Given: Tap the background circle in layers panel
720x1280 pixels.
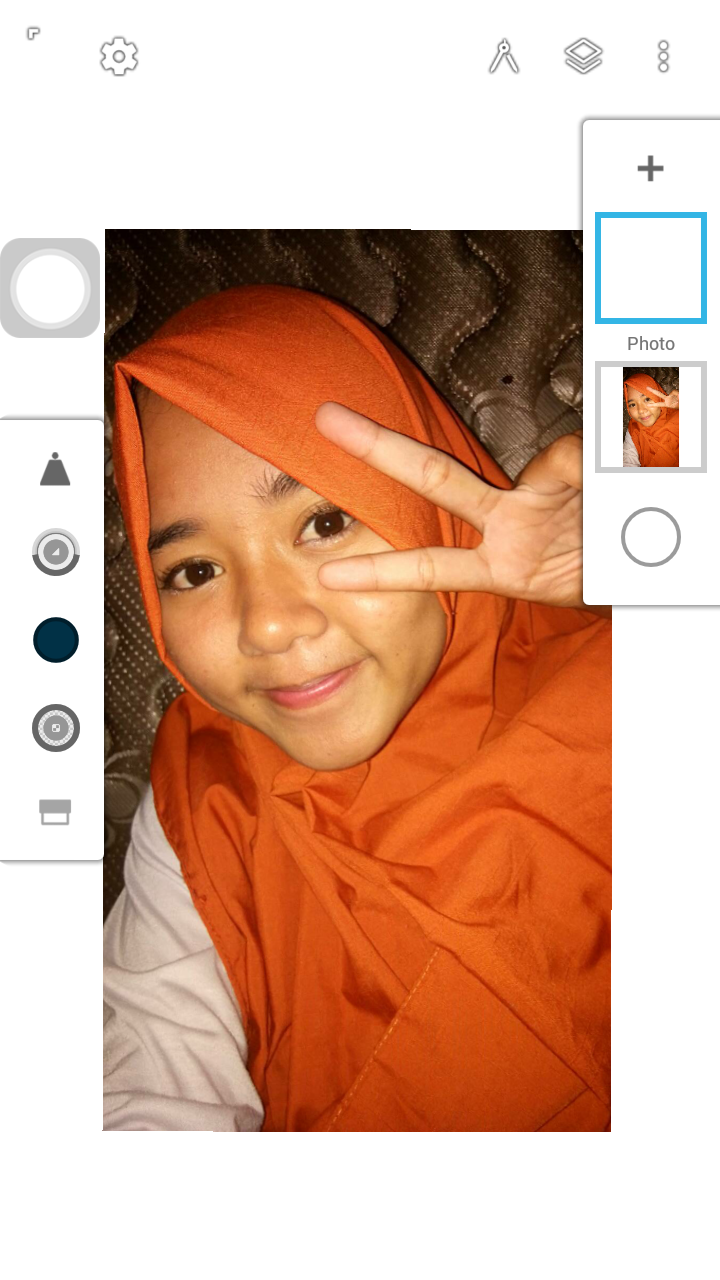Looking at the screenshot, I should 651,537.
